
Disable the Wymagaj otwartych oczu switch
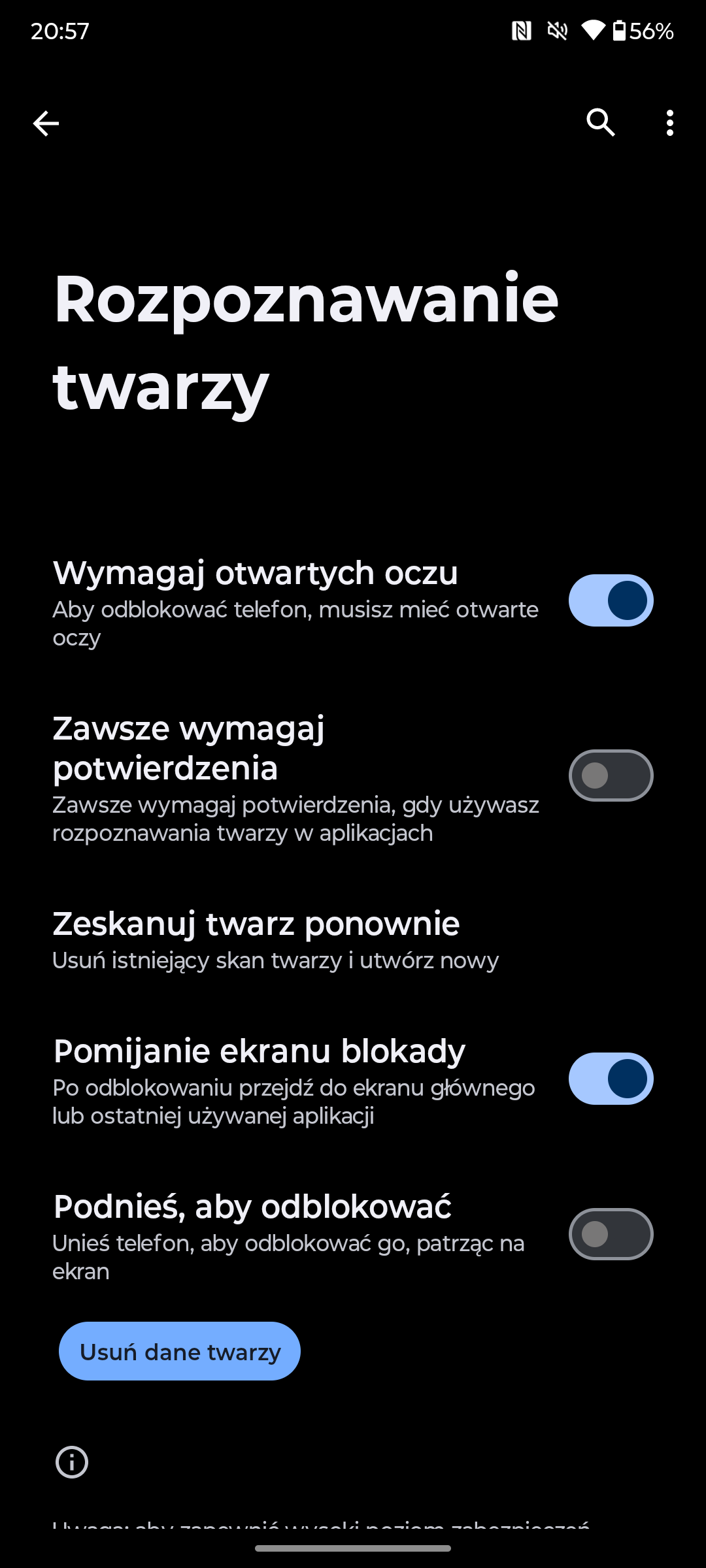pos(611,600)
